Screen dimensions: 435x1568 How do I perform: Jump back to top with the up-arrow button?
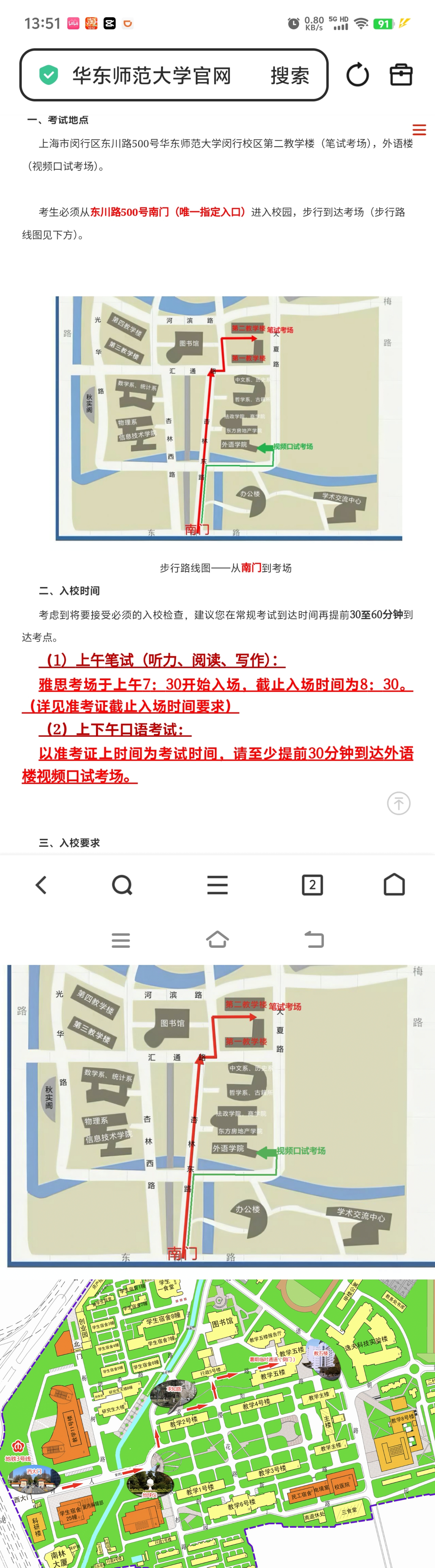tap(398, 803)
